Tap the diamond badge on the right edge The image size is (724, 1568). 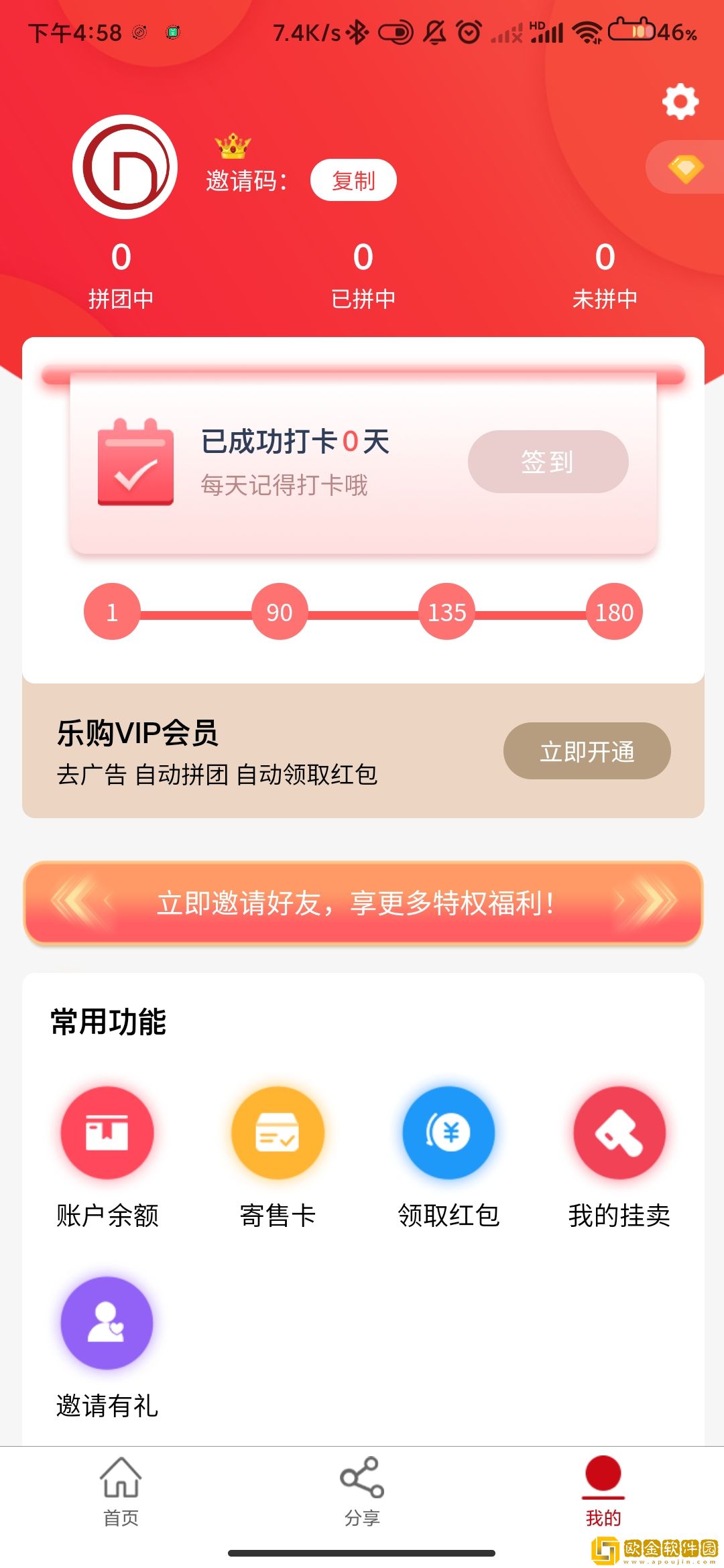pyautogui.click(x=685, y=168)
